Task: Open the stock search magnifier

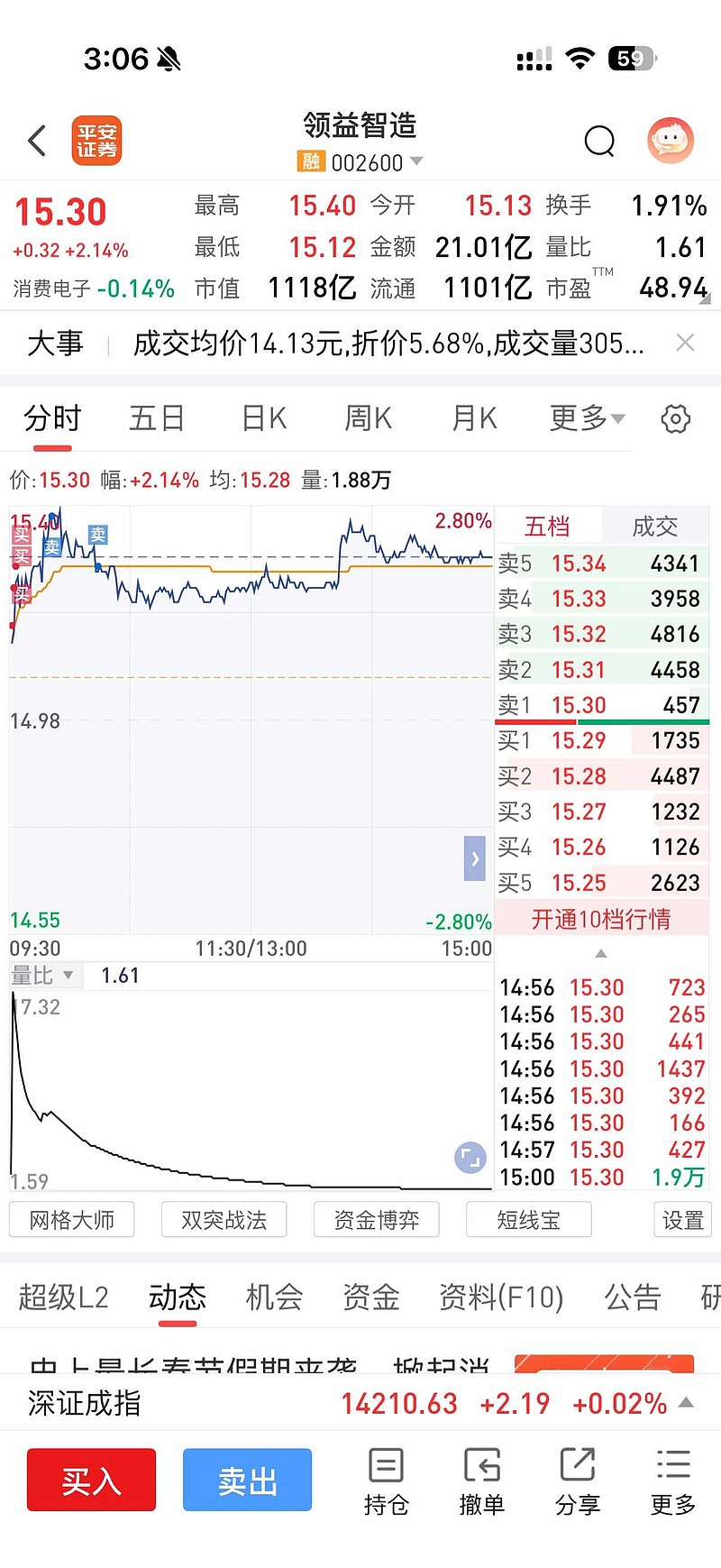Action: pos(599,142)
